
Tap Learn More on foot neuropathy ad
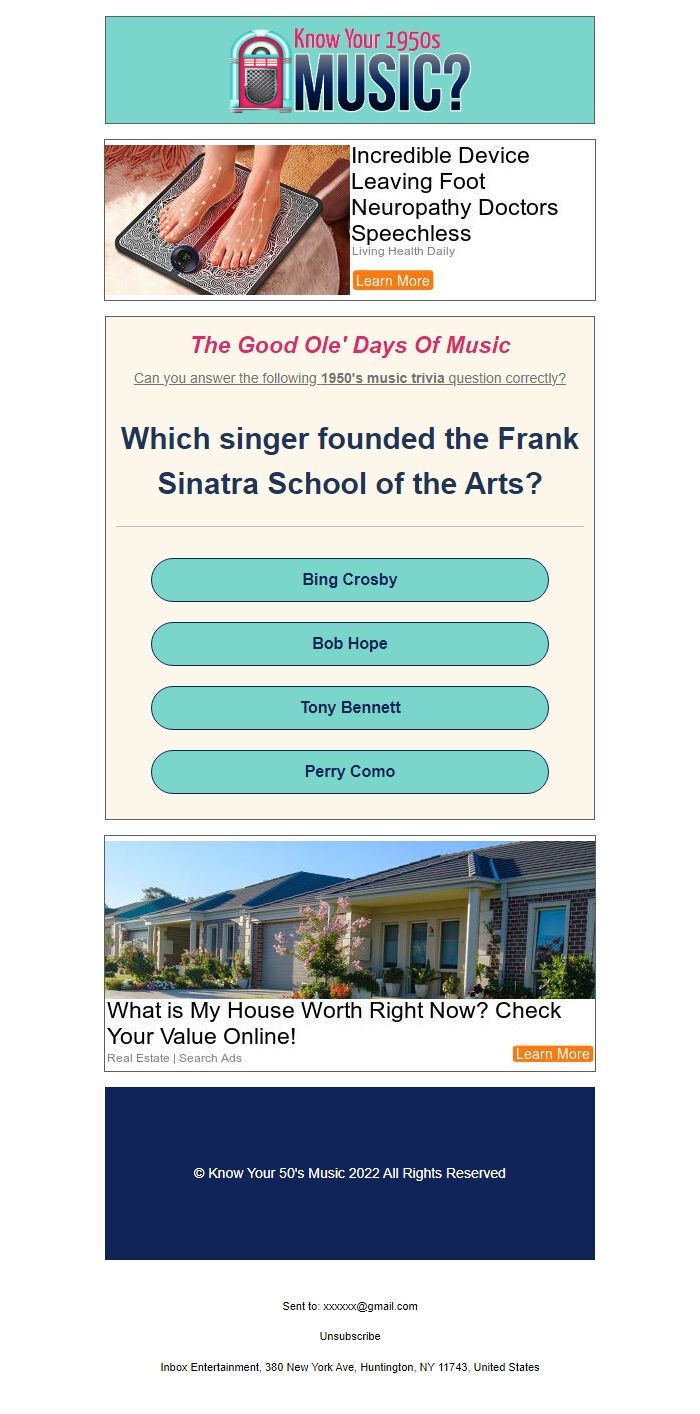coord(392,281)
